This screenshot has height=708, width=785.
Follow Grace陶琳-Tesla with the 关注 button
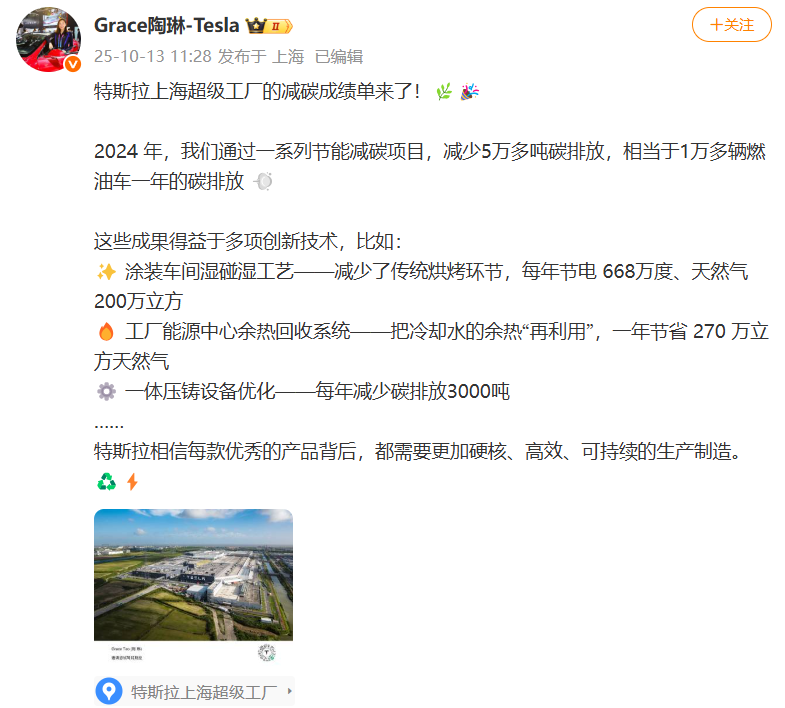click(731, 25)
